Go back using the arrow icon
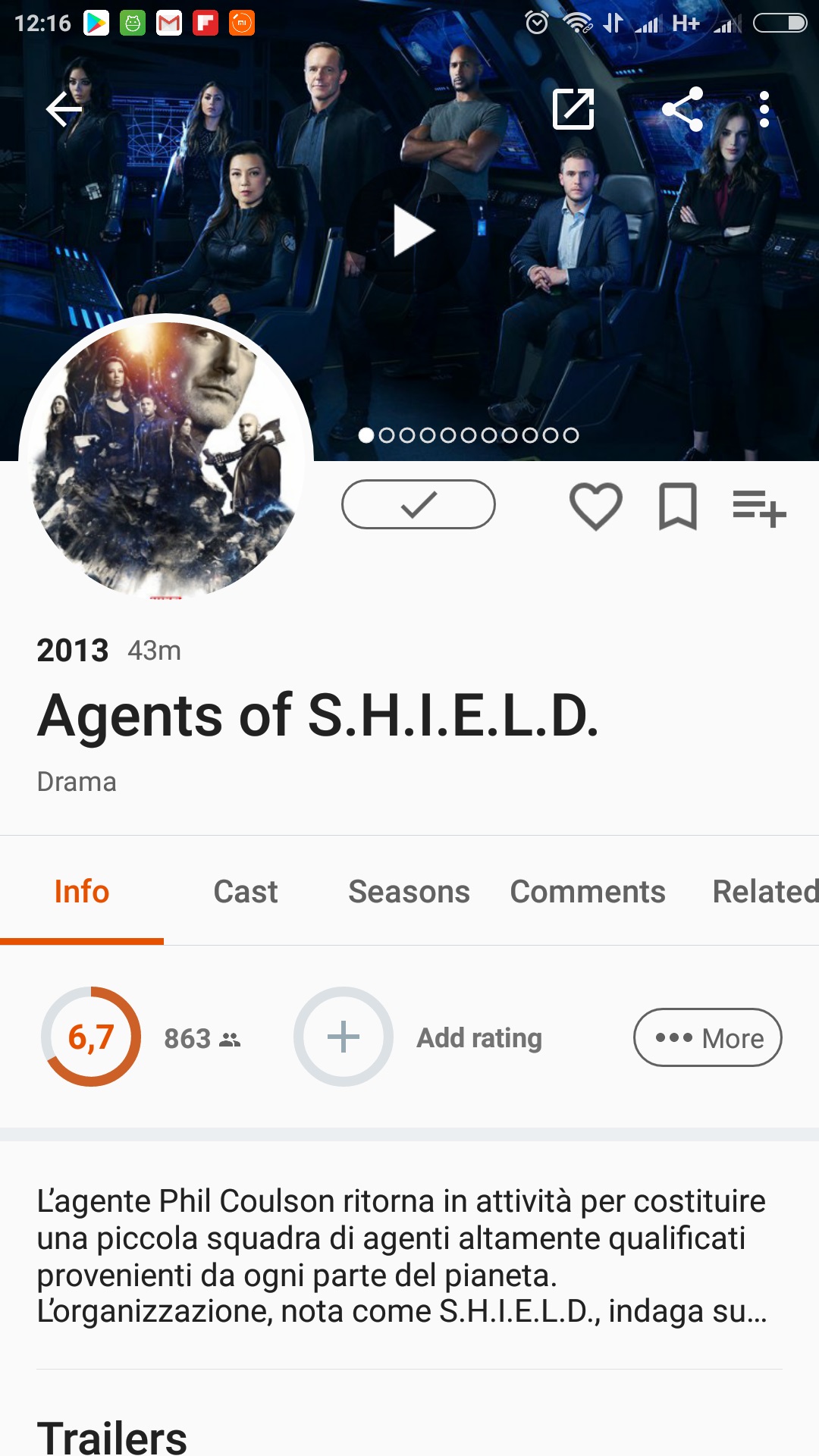The height and width of the screenshot is (1456, 819). (64, 110)
